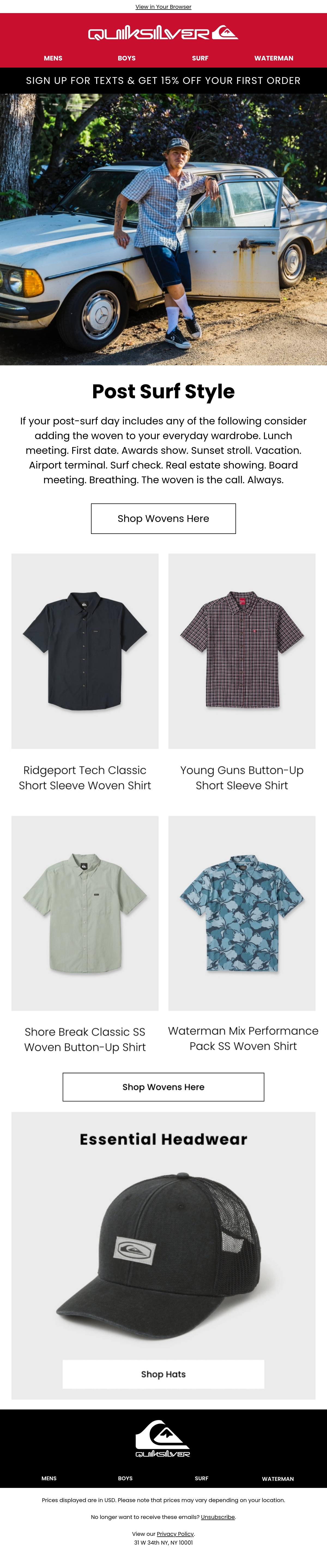
Task: Tap the Shop Hats button
Action: pyautogui.click(x=163, y=1374)
